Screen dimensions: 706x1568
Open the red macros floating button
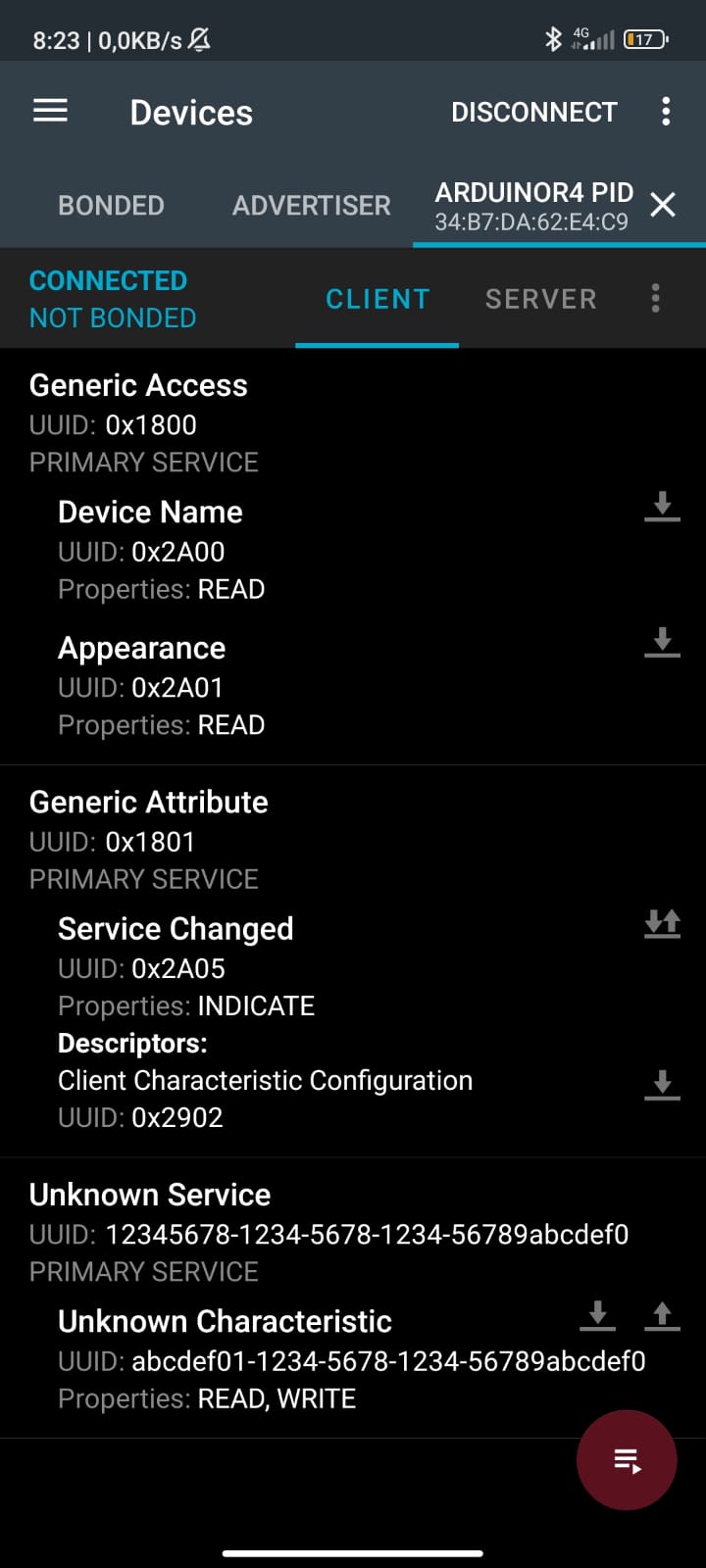point(627,1460)
